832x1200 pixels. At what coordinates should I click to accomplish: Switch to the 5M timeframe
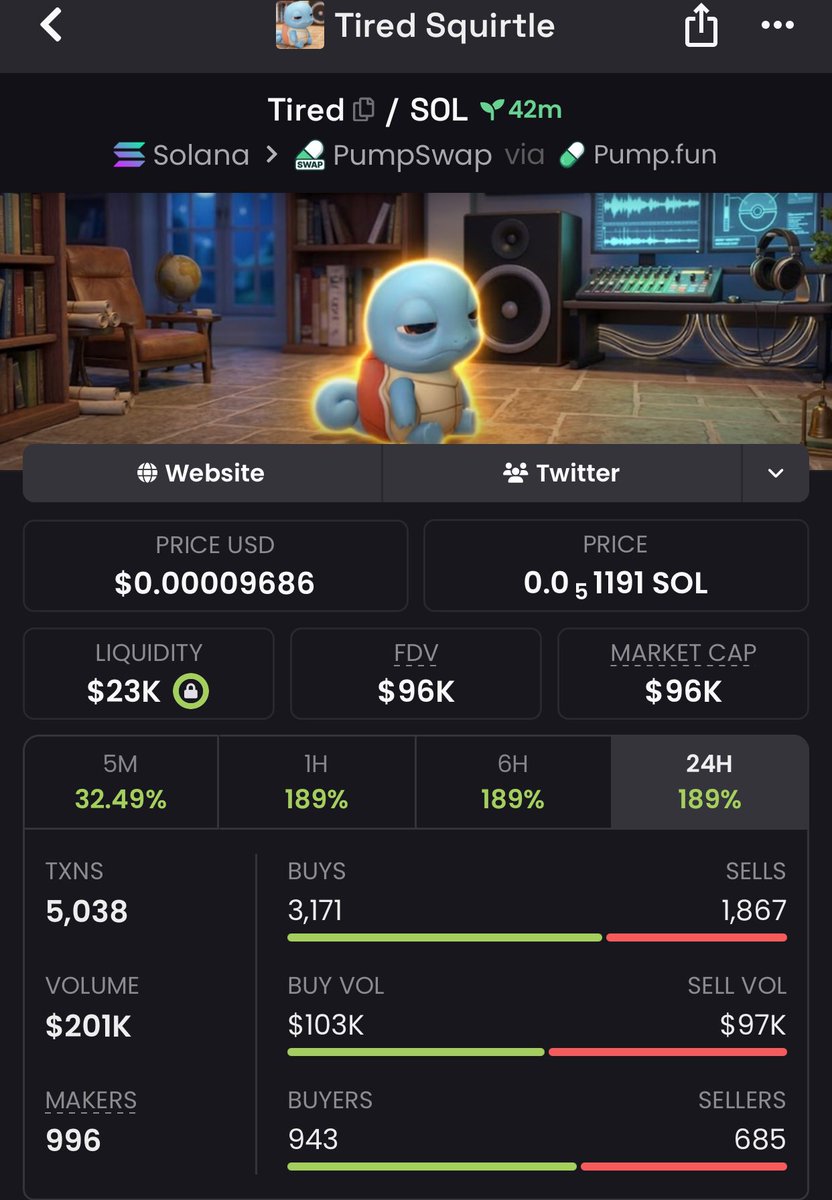point(121,782)
